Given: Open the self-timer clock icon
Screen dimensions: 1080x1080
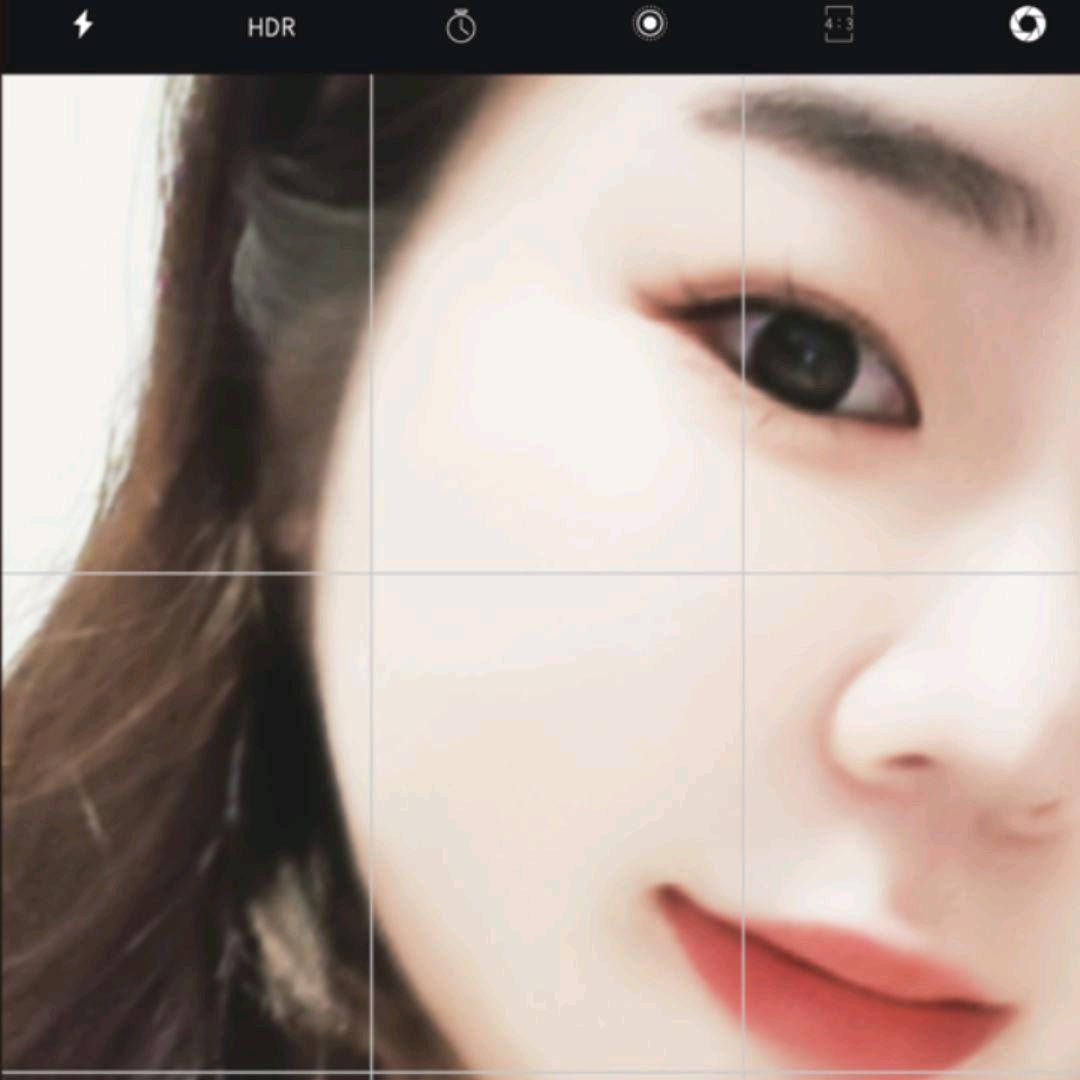Looking at the screenshot, I should pos(461,26).
